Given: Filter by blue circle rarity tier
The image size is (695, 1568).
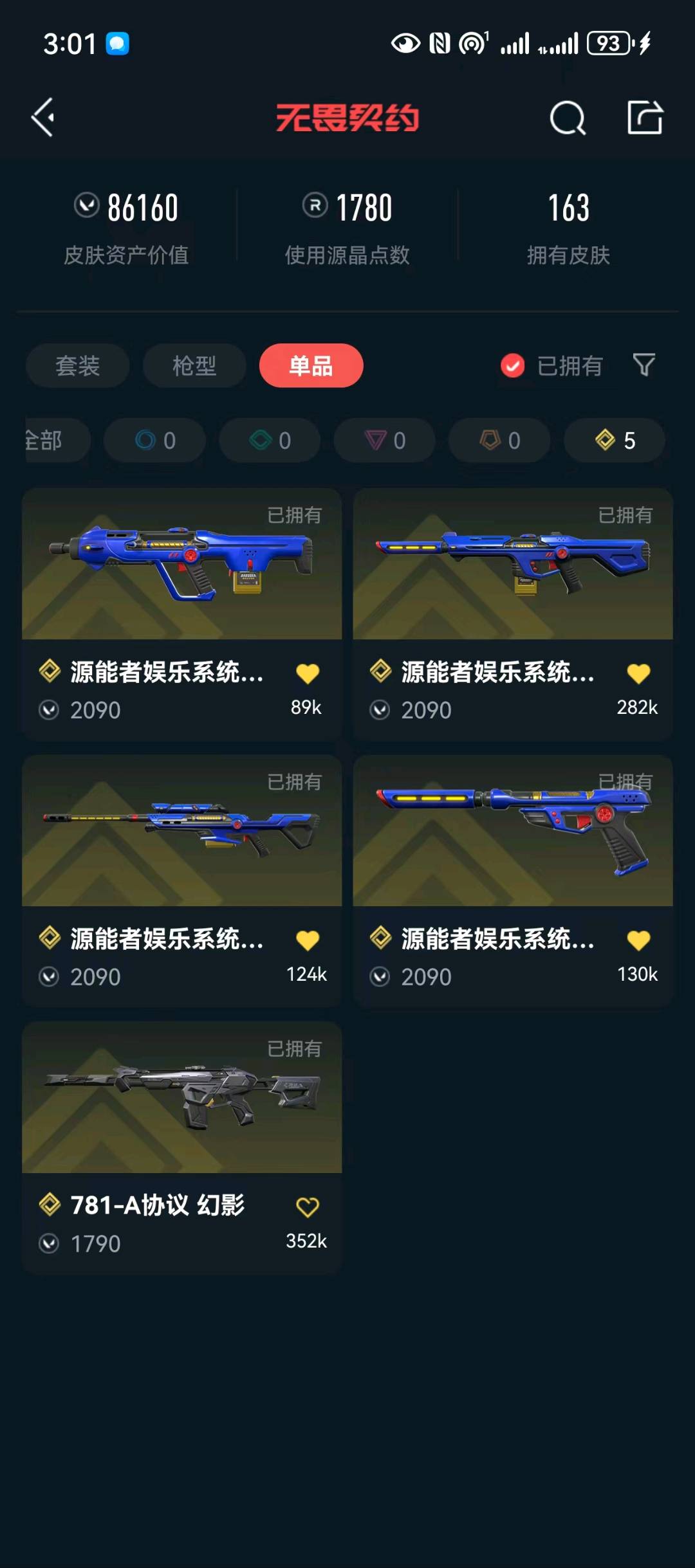Looking at the screenshot, I should pos(155,441).
